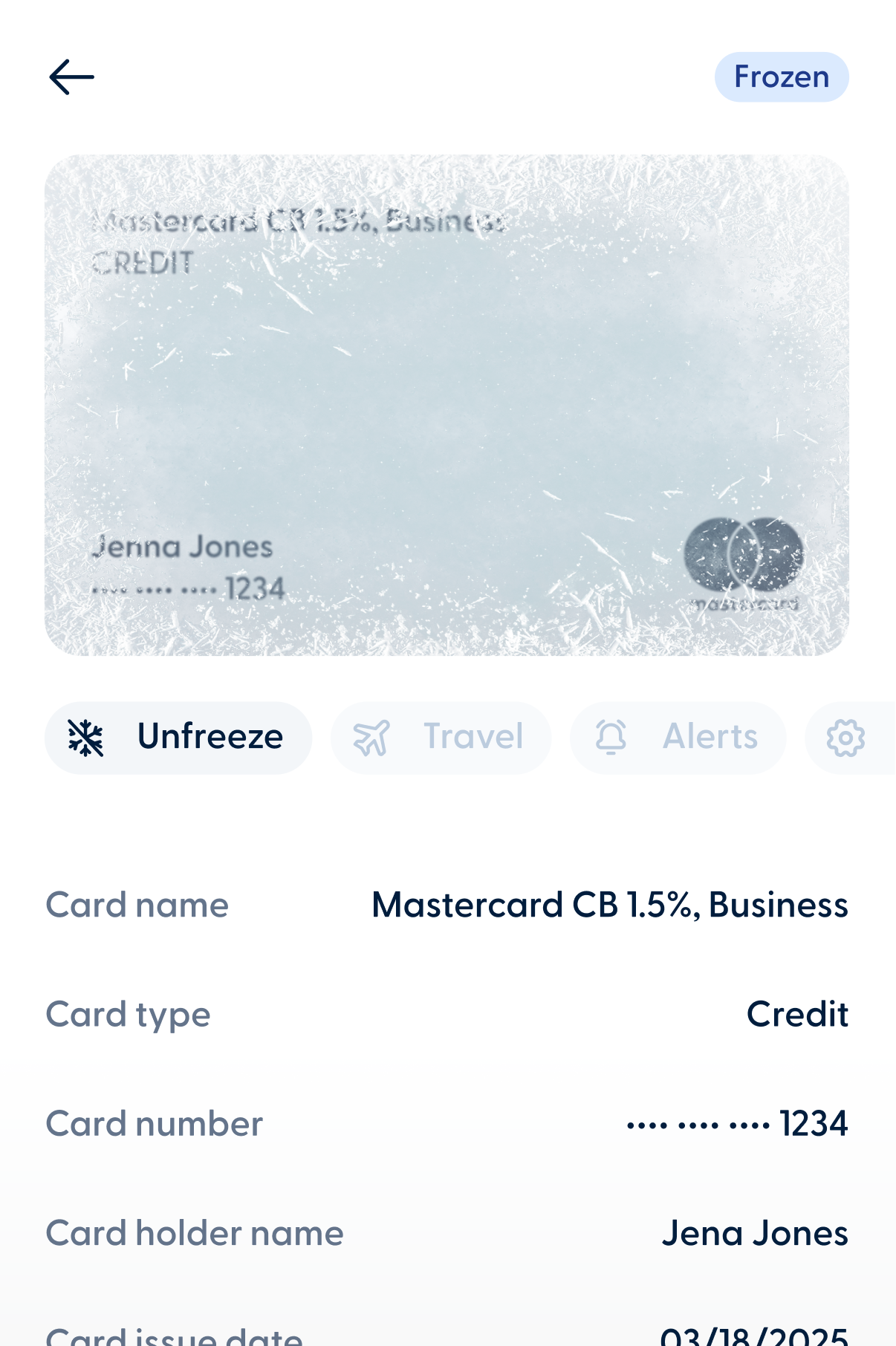Open card Alerts
The height and width of the screenshot is (1346, 896).
coord(678,738)
